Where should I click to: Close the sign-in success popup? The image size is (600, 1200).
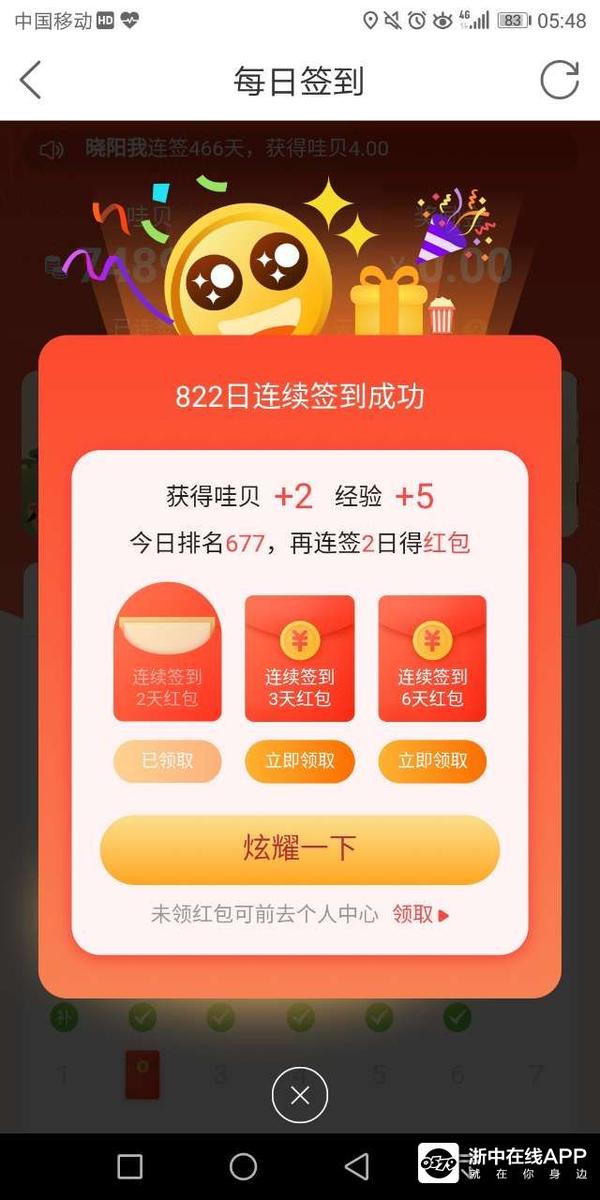click(299, 1096)
